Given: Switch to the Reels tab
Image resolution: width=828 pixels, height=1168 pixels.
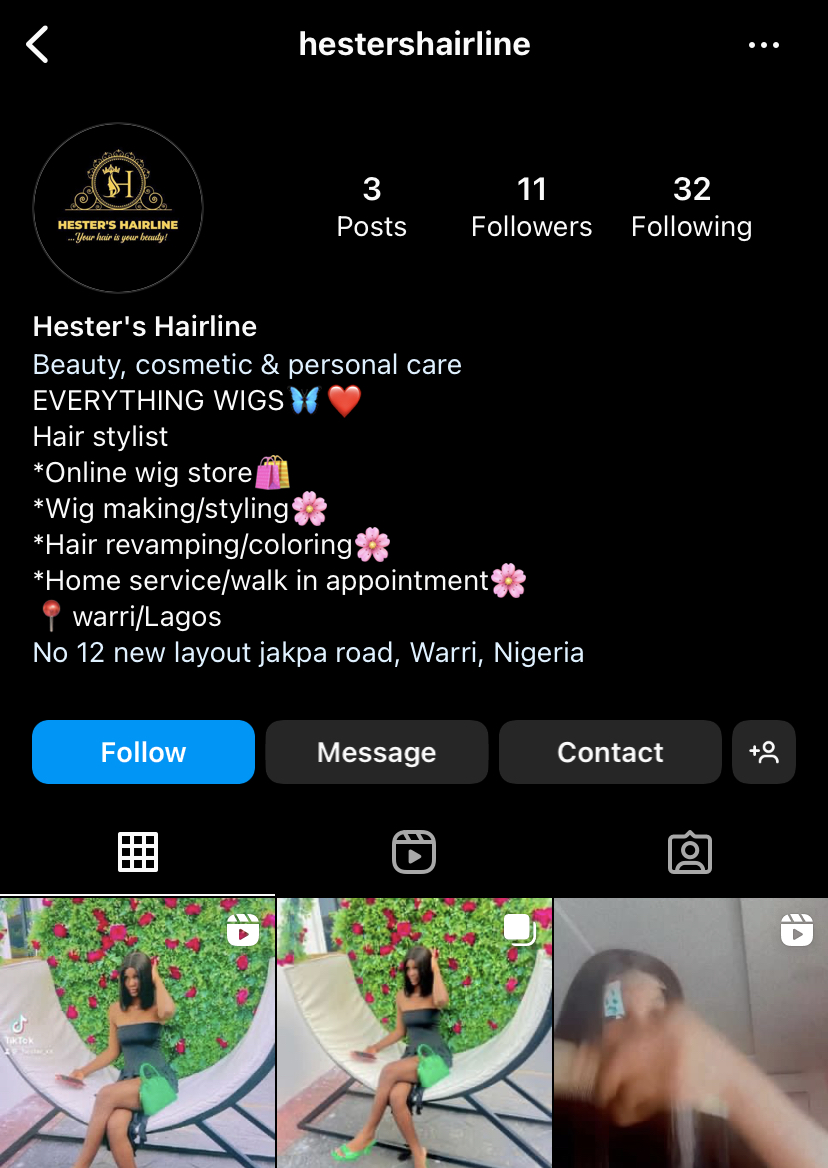Looking at the screenshot, I should coord(414,852).
